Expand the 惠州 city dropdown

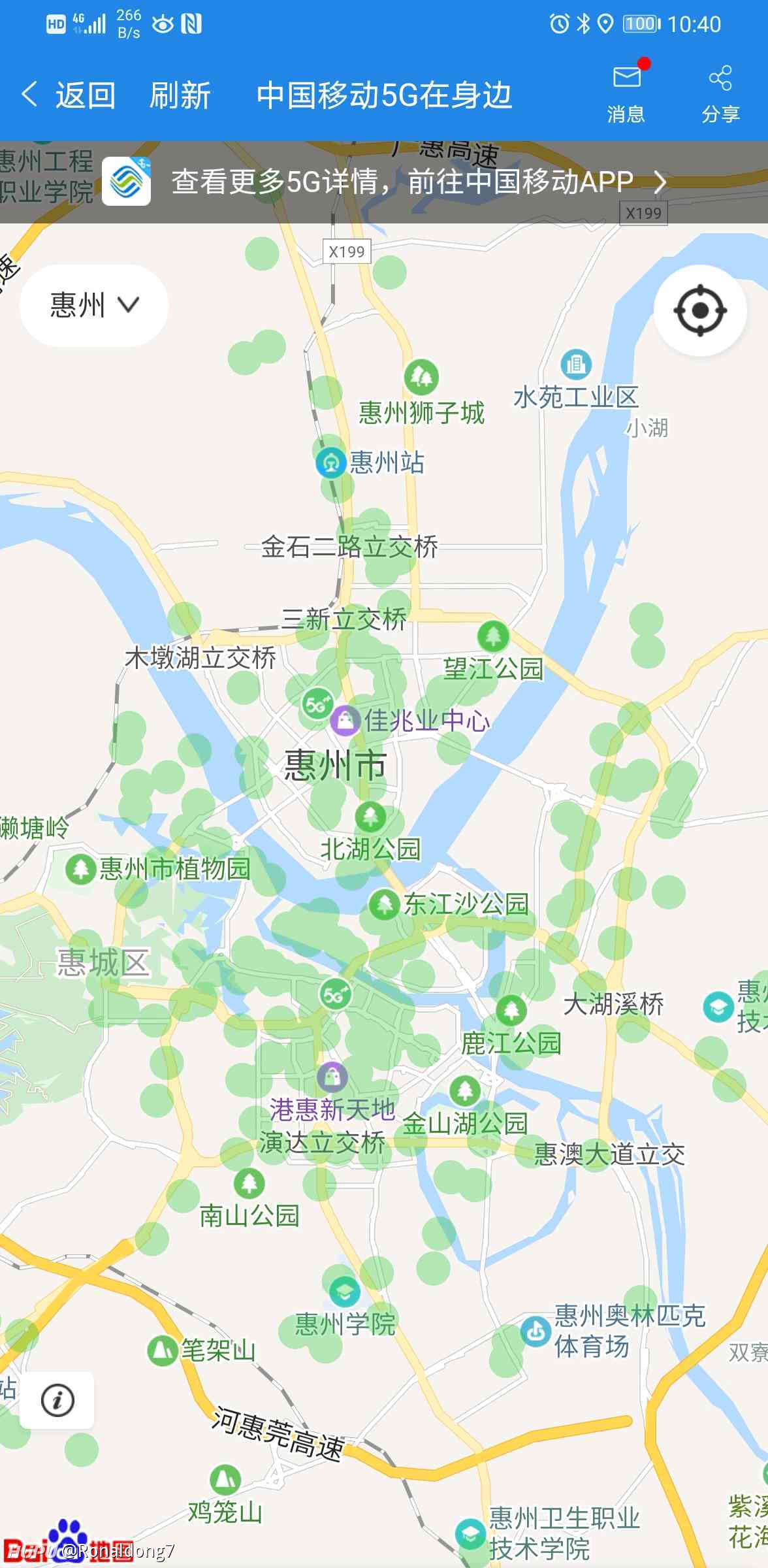point(94,305)
